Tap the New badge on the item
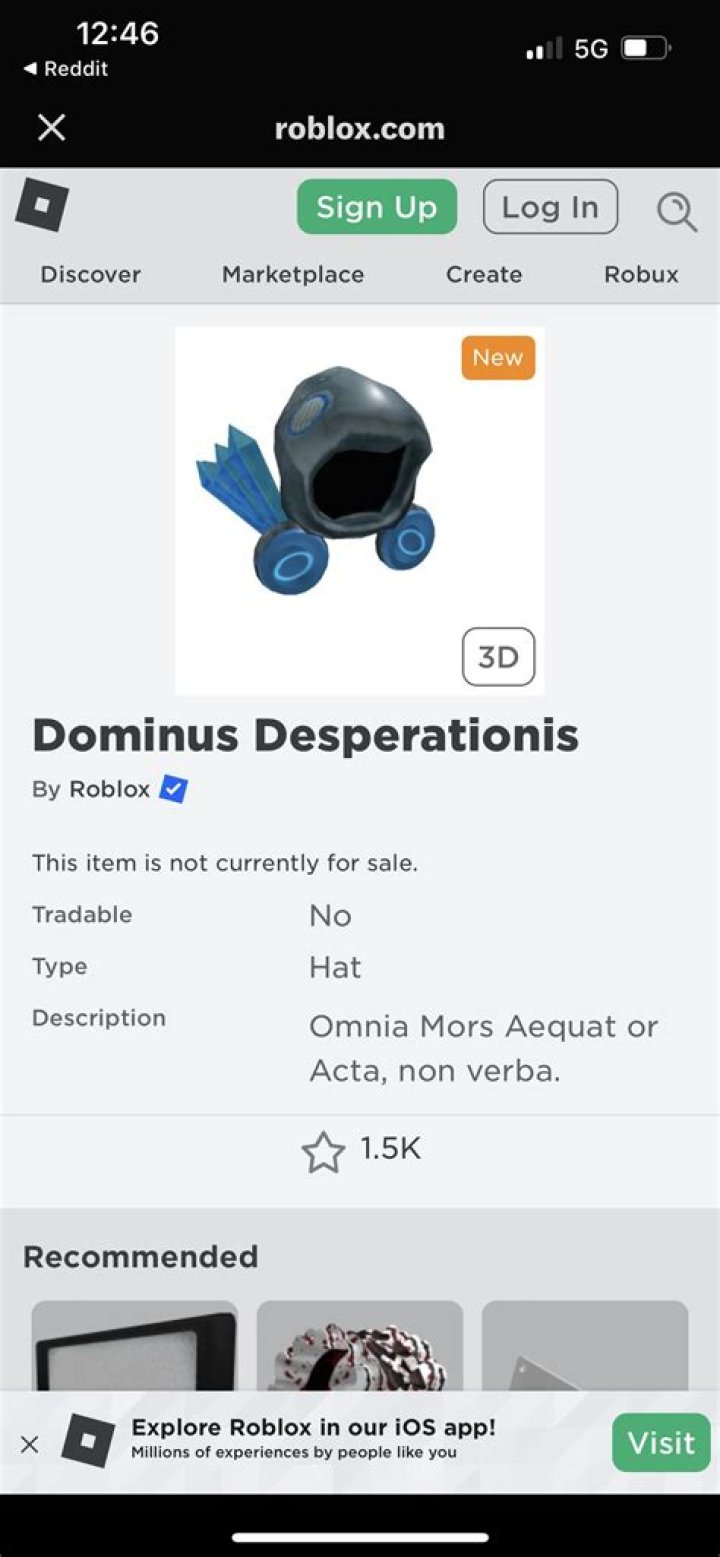 [x=497, y=358]
